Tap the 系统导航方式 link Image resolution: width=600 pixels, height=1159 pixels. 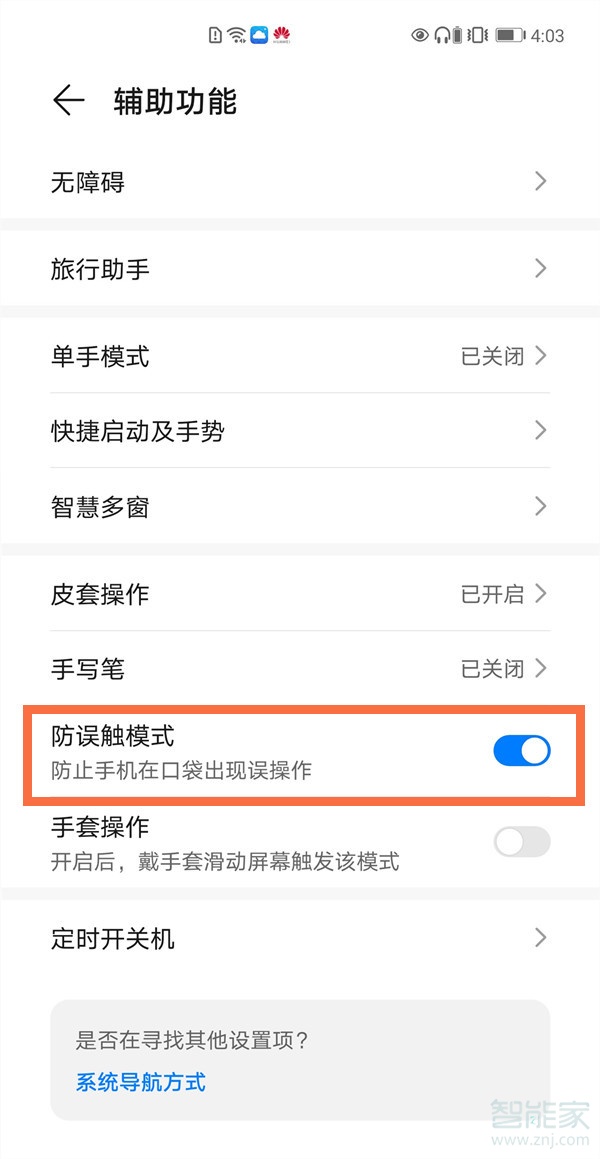(x=141, y=1081)
